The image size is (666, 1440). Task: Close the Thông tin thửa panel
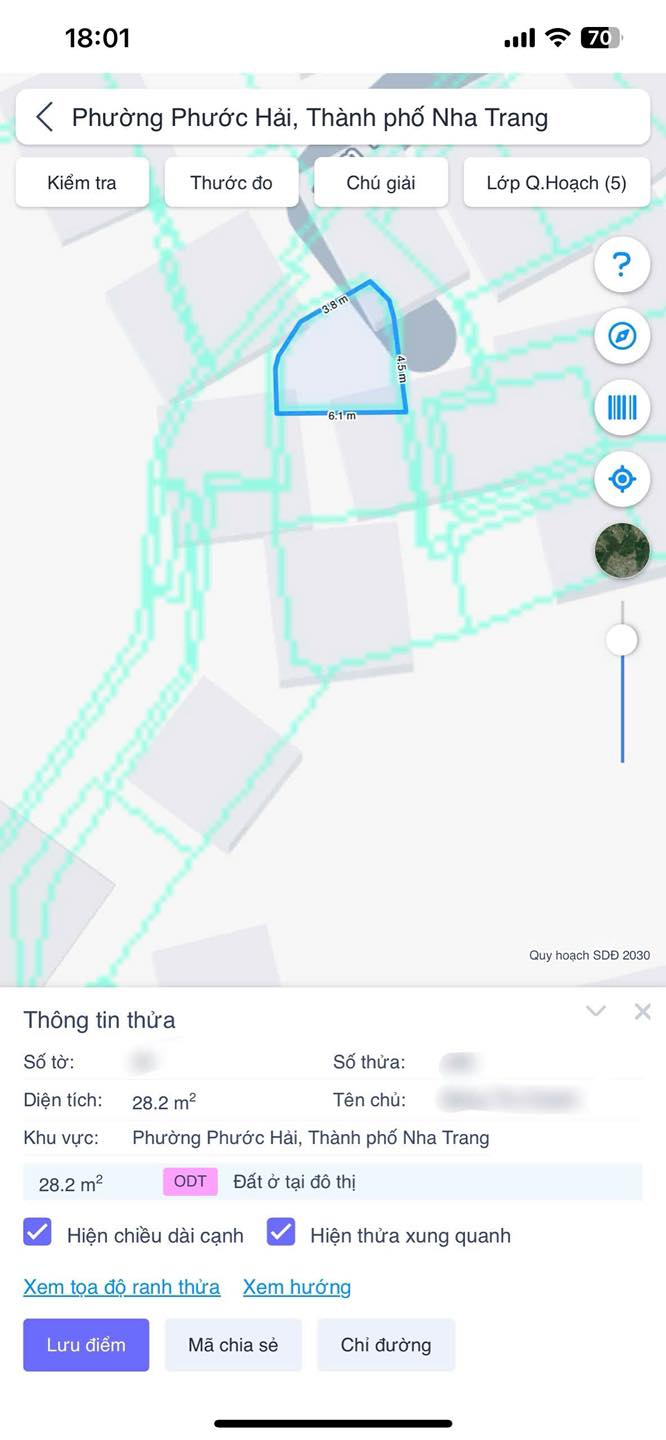point(643,1011)
